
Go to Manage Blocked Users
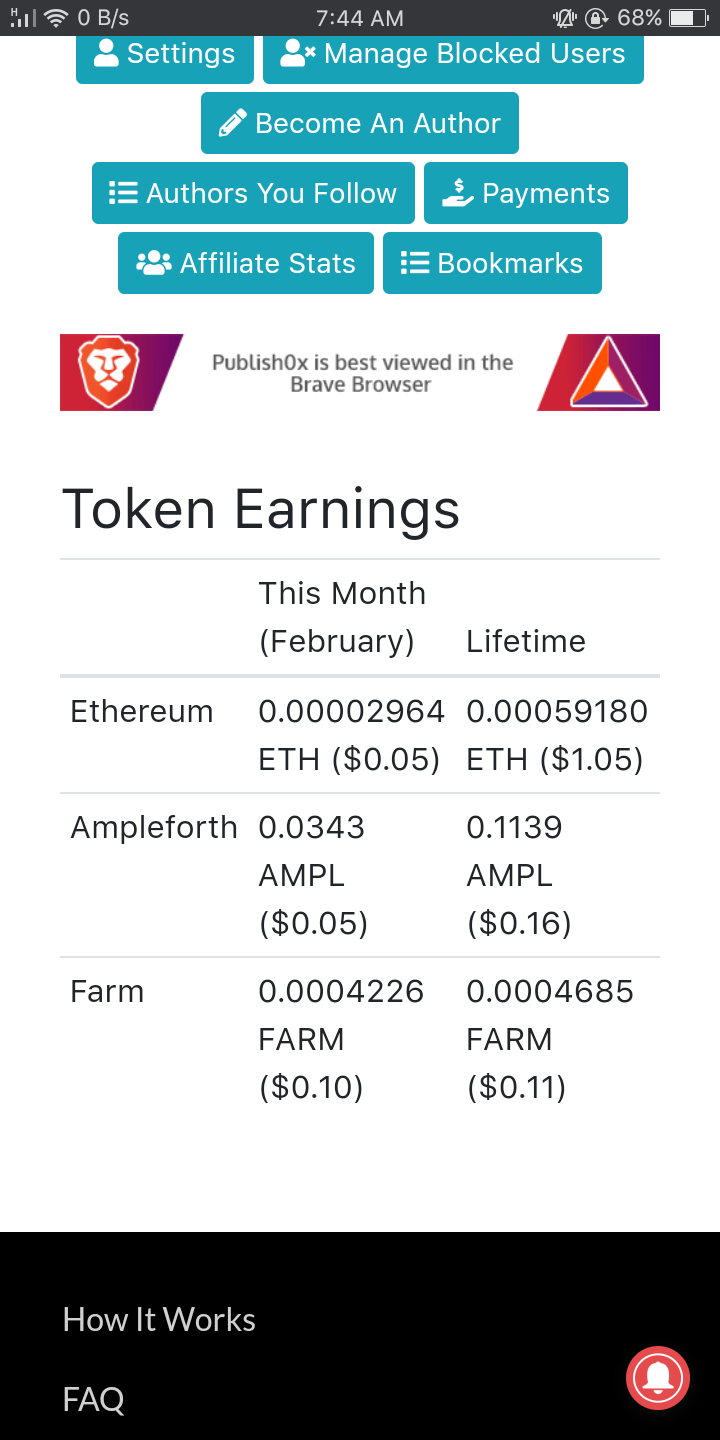pyautogui.click(x=453, y=58)
